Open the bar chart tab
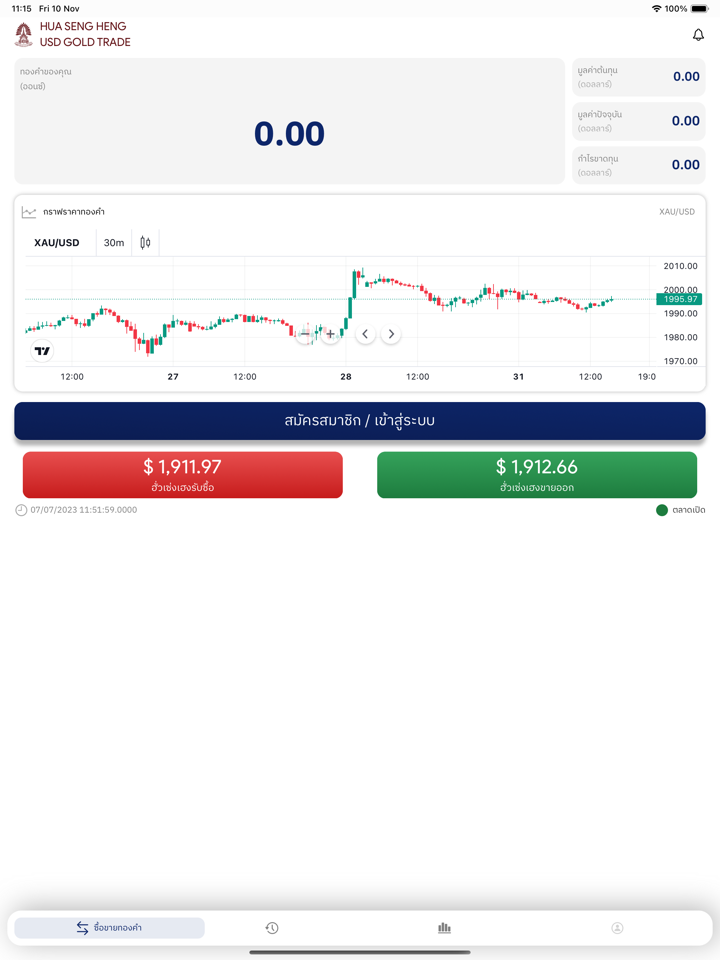The width and height of the screenshot is (720, 960). point(444,928)
